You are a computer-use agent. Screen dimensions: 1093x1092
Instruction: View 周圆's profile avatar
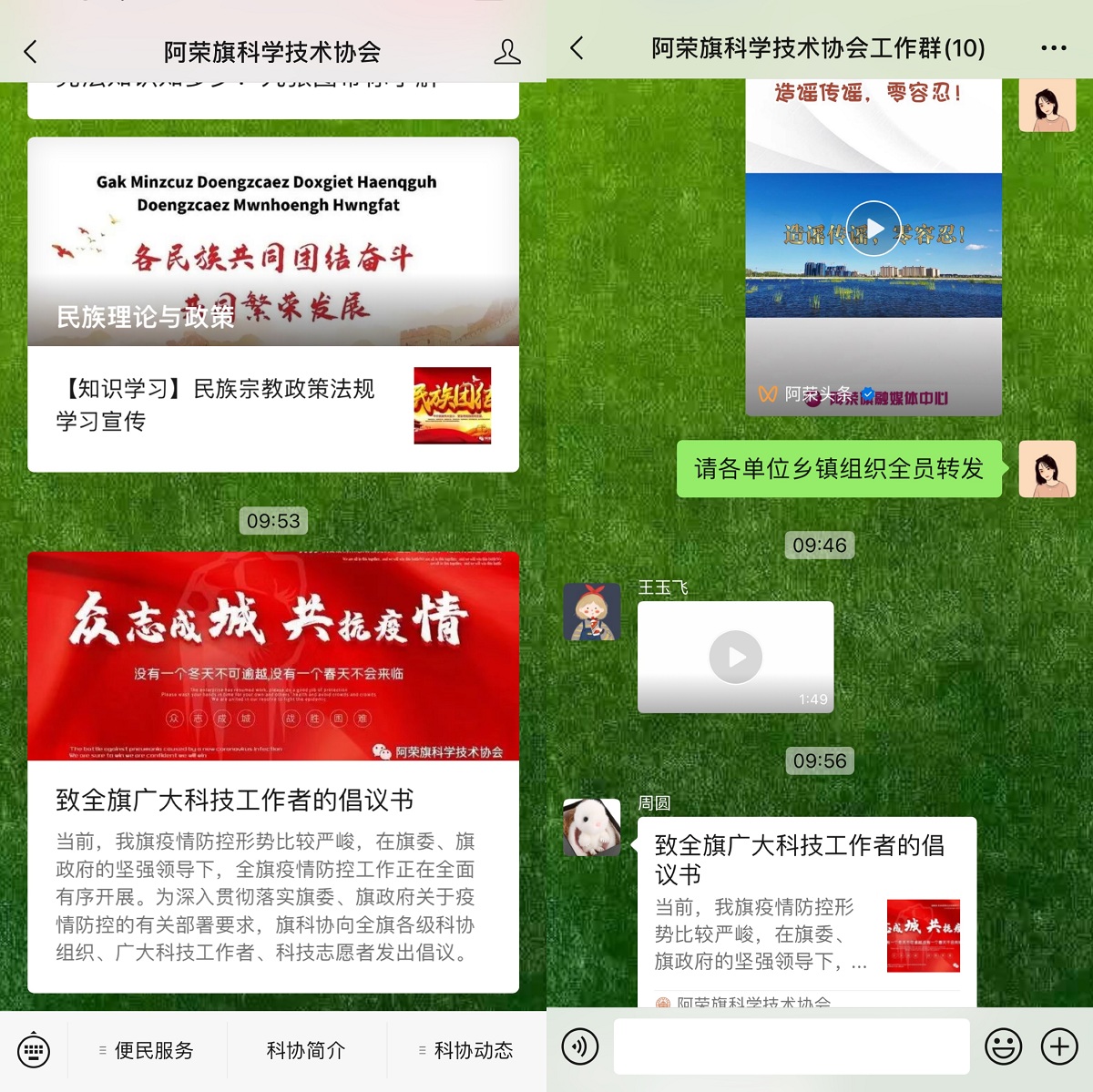[x=592, y=827]
